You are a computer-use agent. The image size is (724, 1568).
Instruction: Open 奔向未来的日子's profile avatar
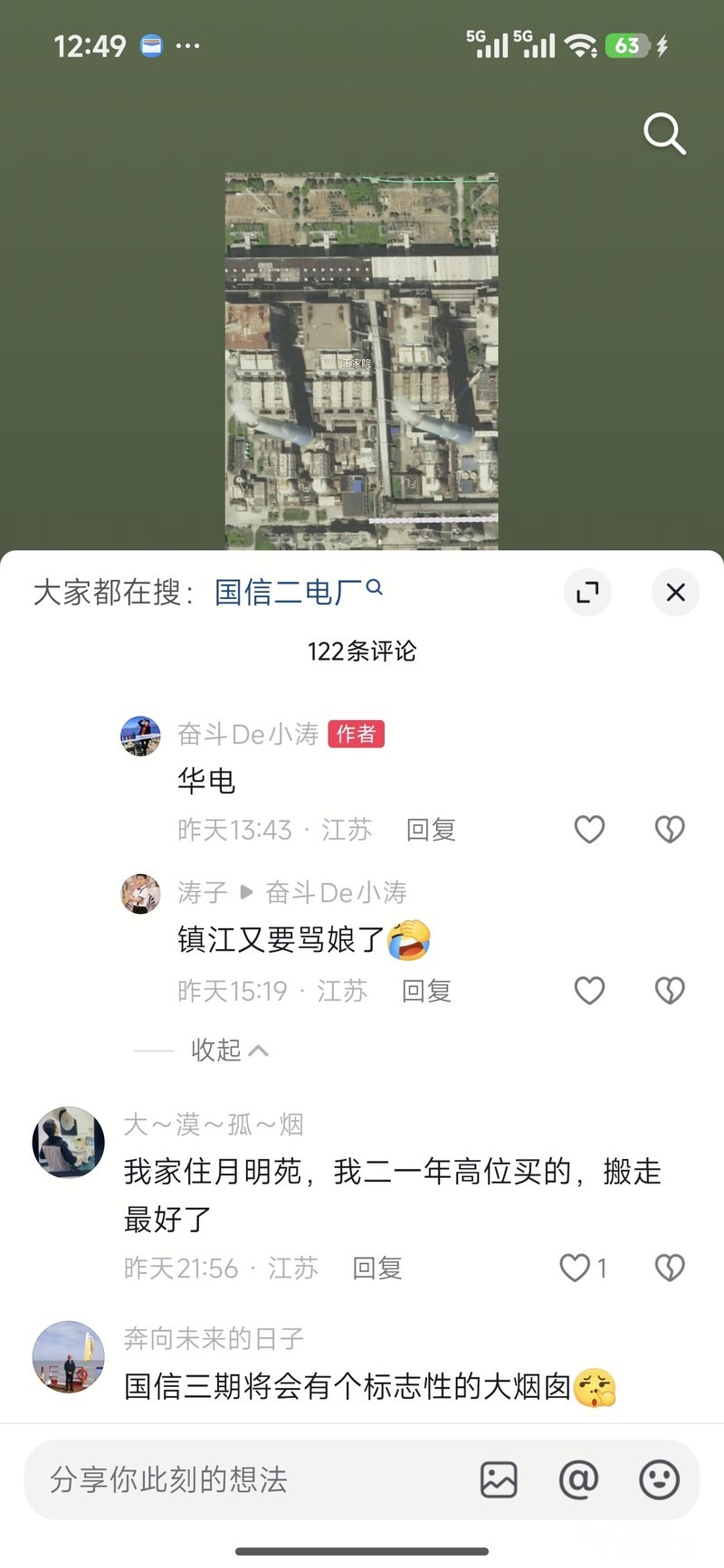(x=69, y=1355)
